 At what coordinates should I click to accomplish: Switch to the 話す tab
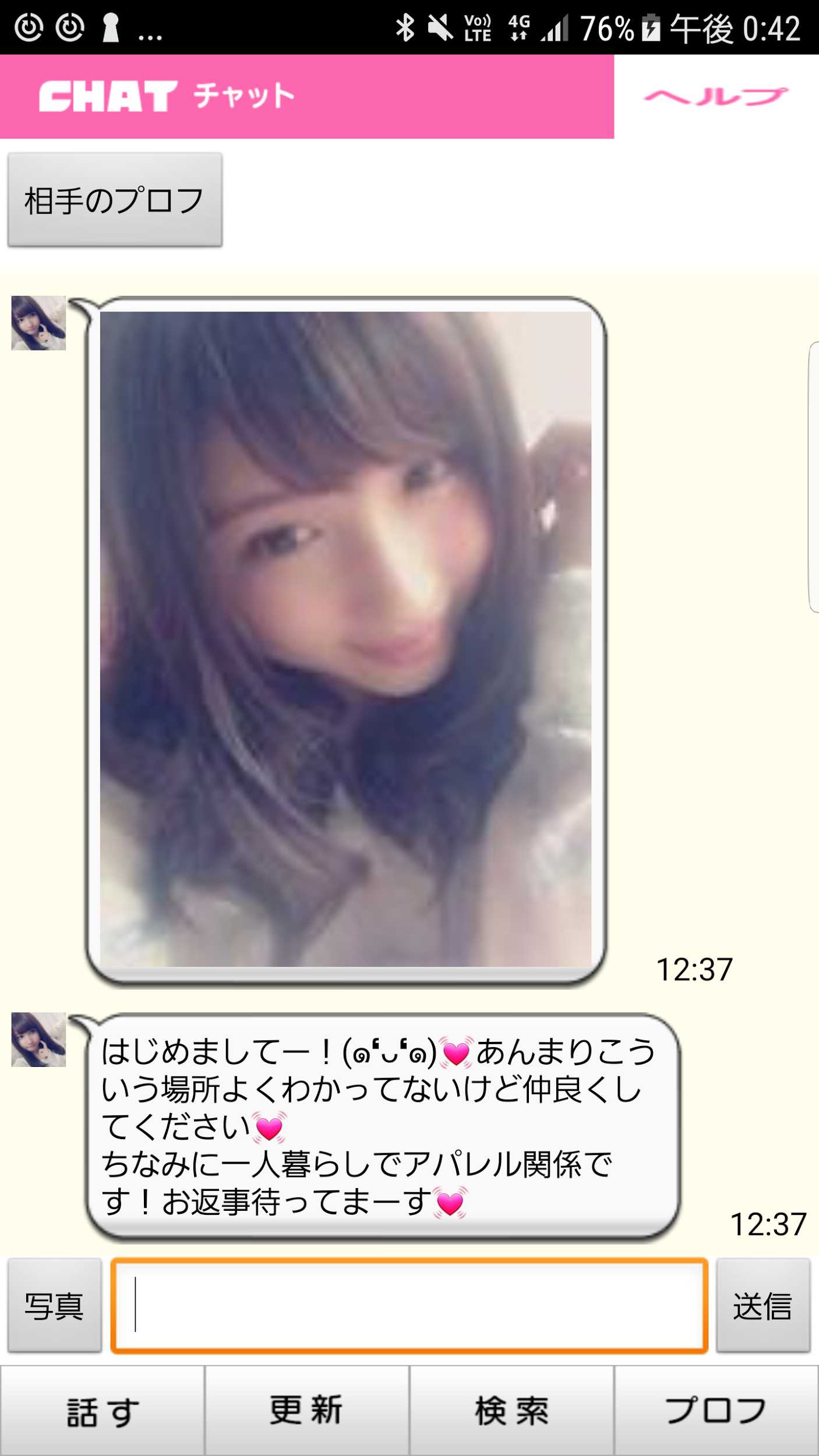pos(103,1412)
